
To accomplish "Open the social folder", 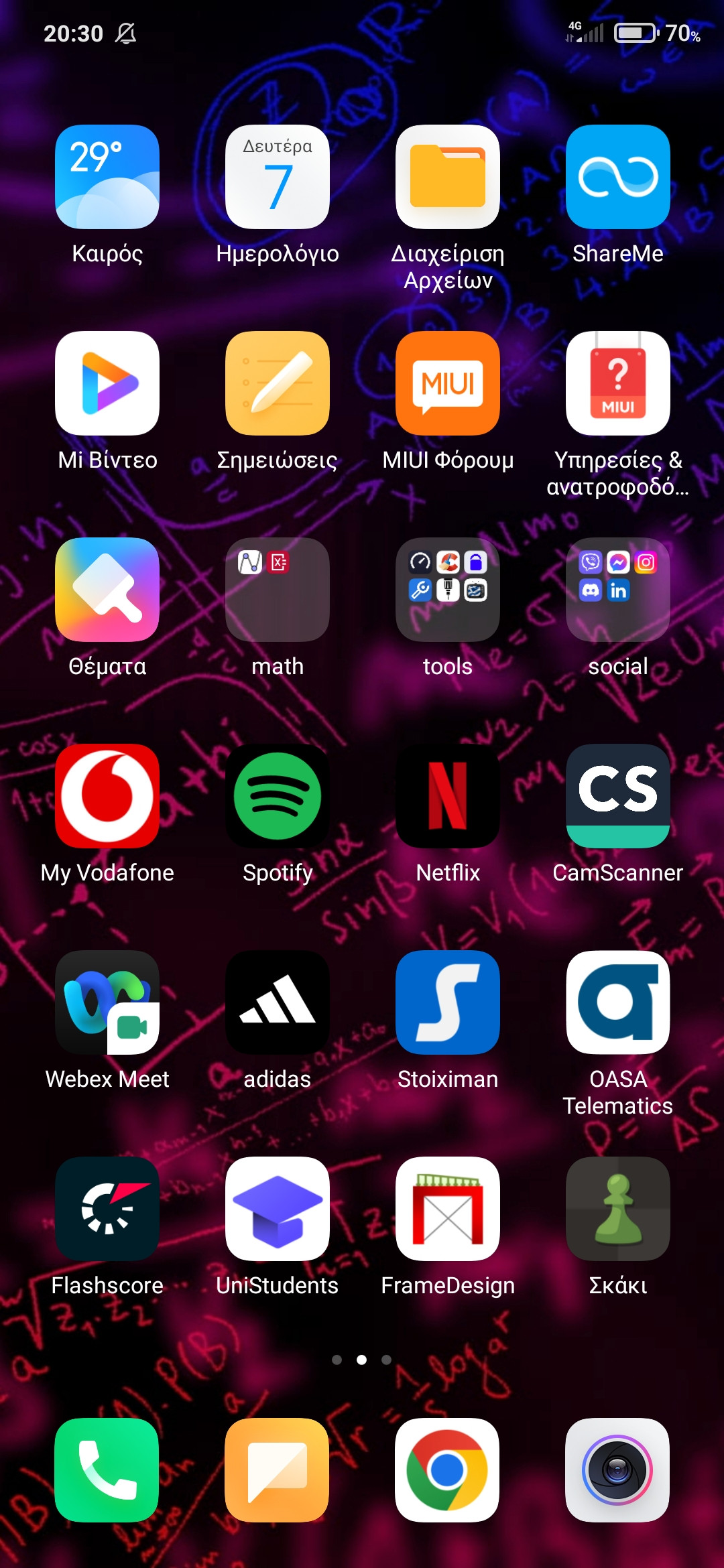I will point(618,590).
